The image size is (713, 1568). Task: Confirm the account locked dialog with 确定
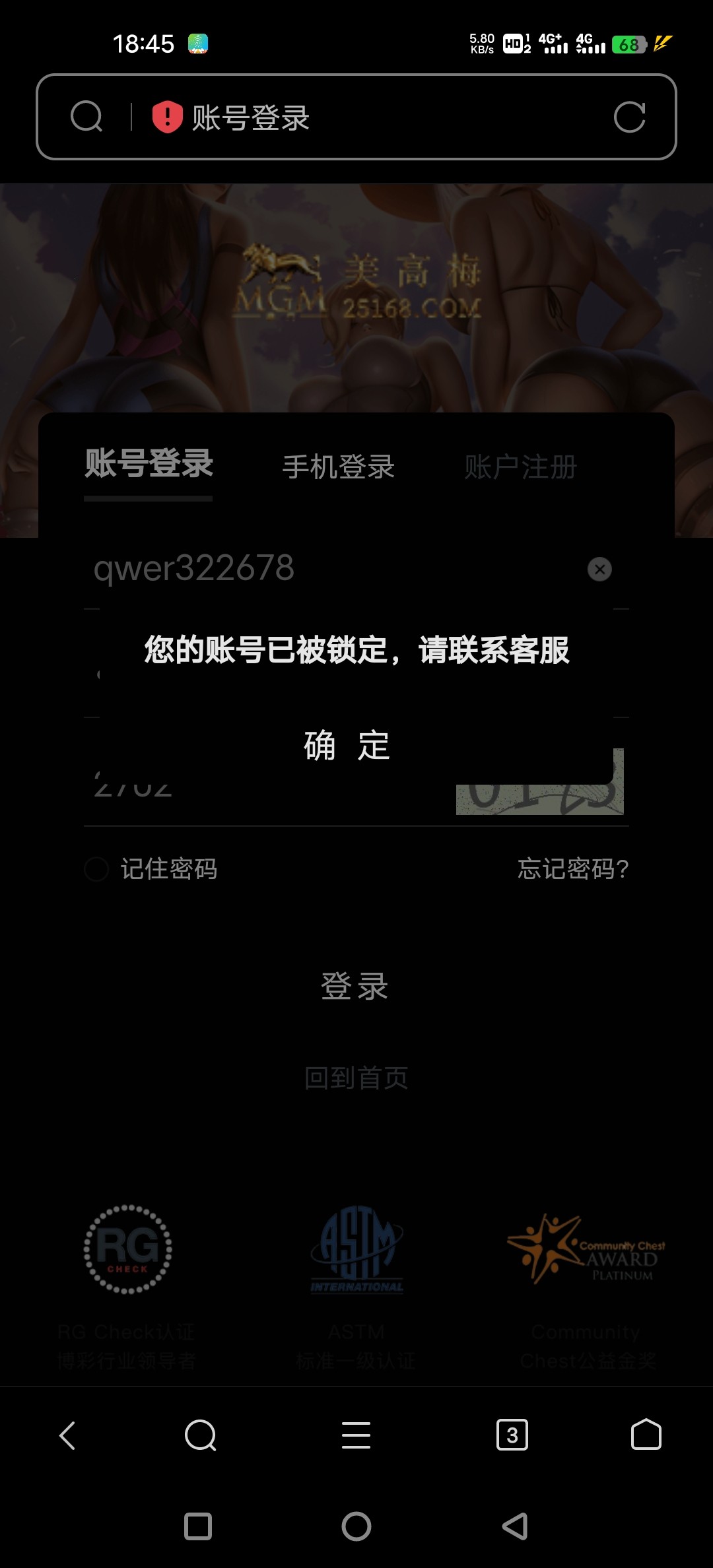click(347, 746)
